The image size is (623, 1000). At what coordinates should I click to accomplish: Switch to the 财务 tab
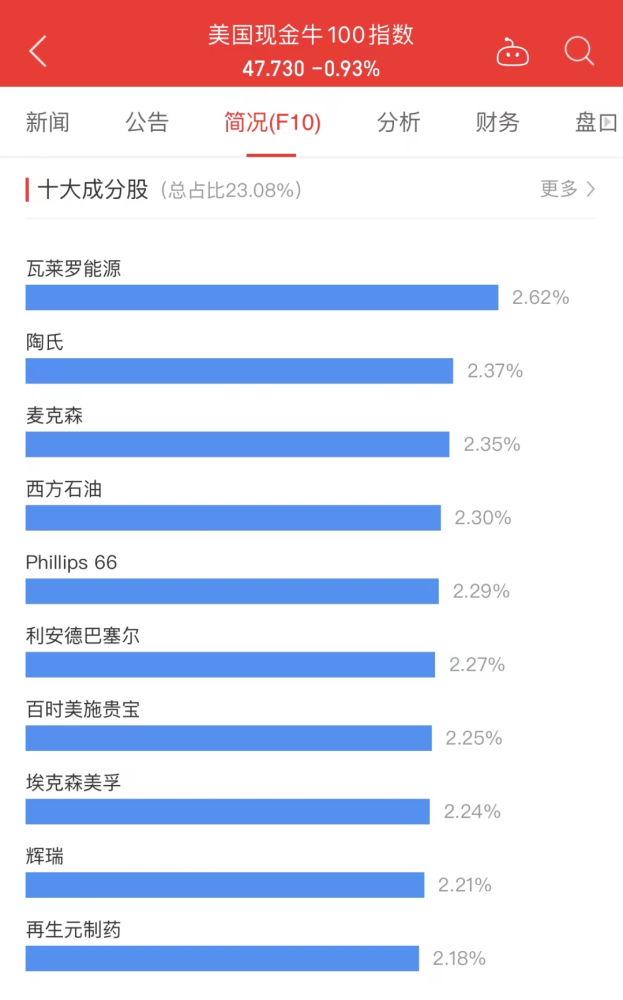(x=497, y=122)
